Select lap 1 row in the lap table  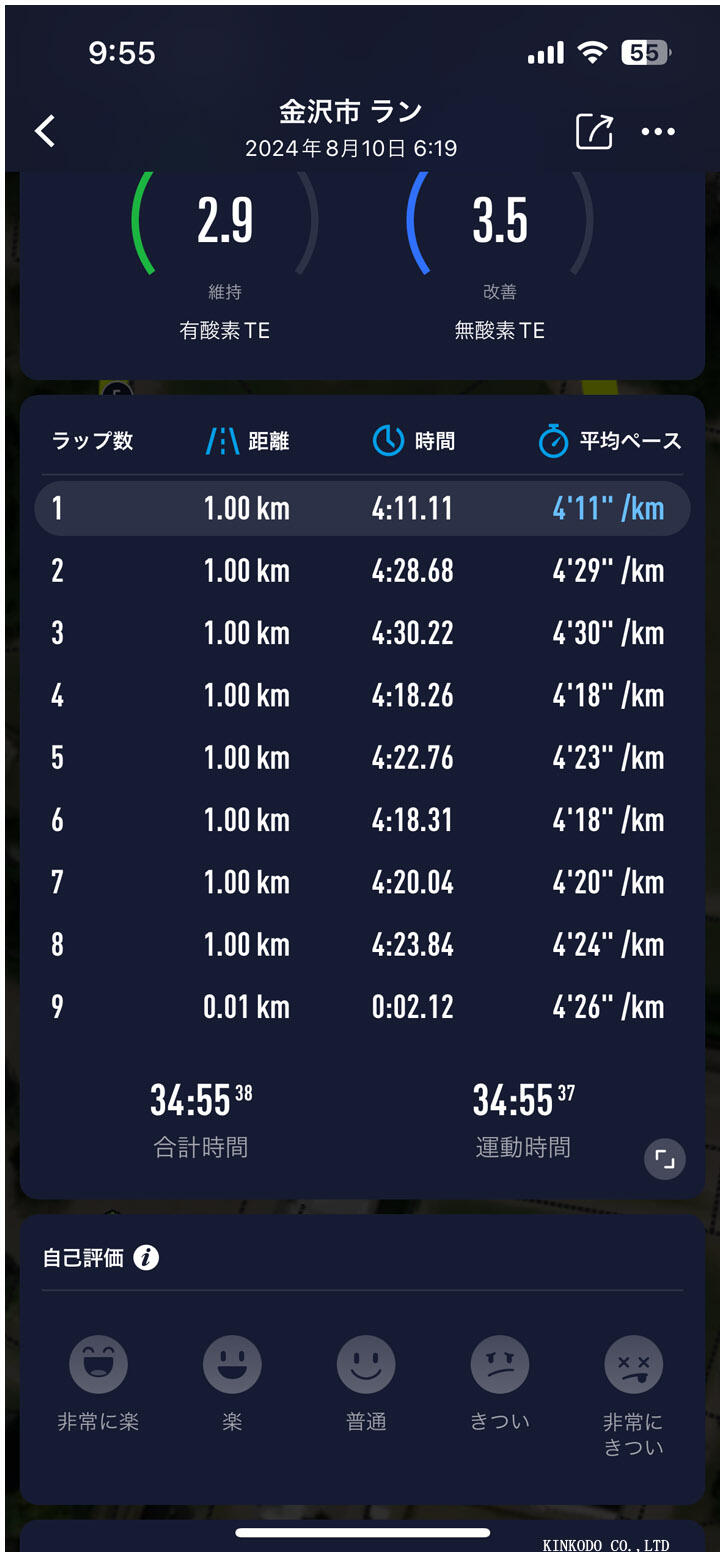pyautogui.click(x=362, y=508)
